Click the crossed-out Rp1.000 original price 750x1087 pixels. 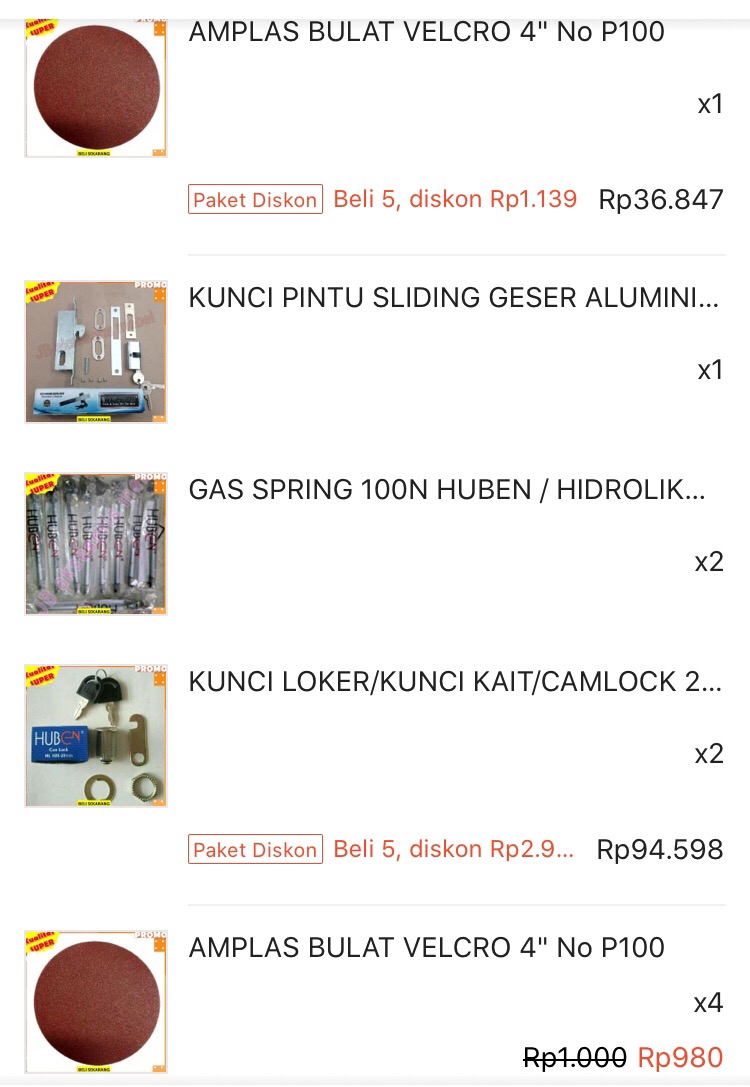click(575, 1057)
